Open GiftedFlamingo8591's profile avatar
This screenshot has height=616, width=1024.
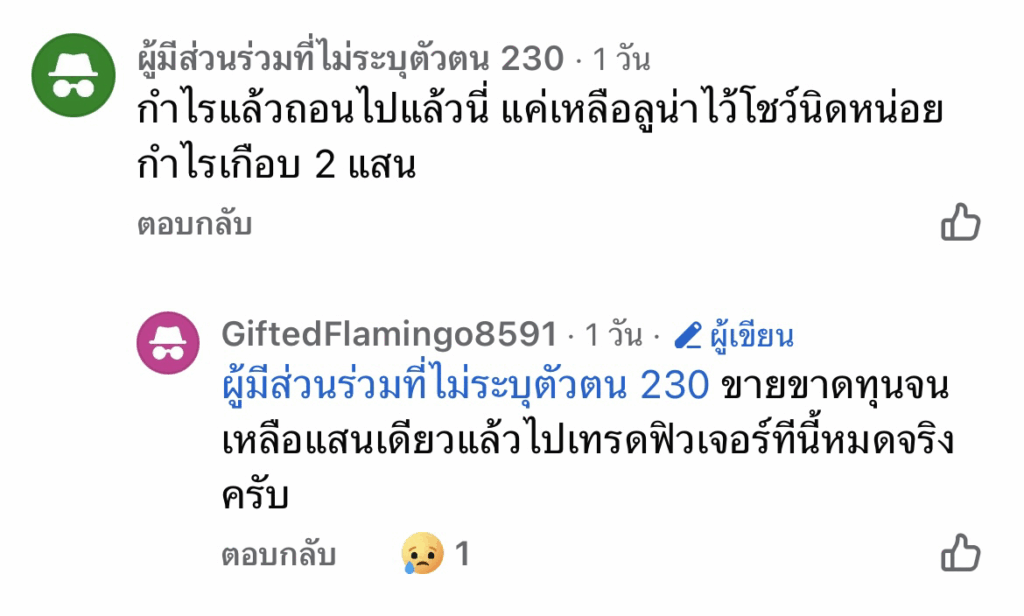pyautogui.click(x=169, y=344)
